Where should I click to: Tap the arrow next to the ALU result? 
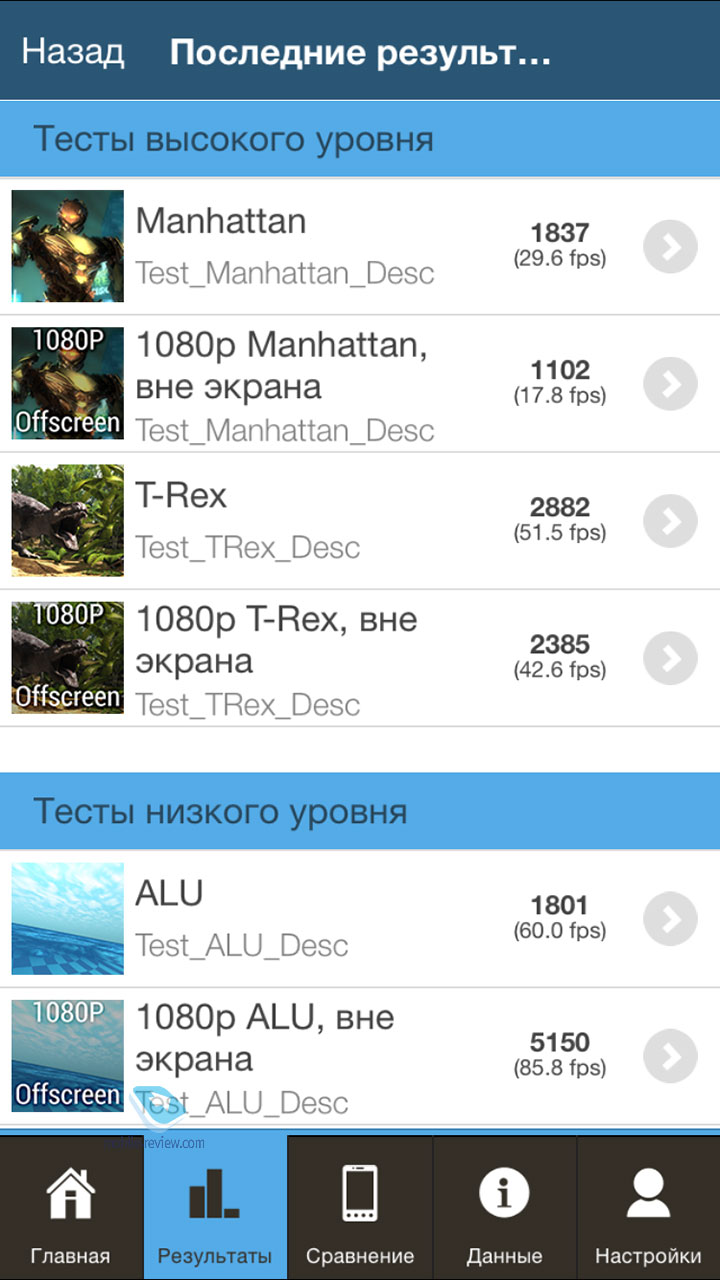(x=669, y=919)
